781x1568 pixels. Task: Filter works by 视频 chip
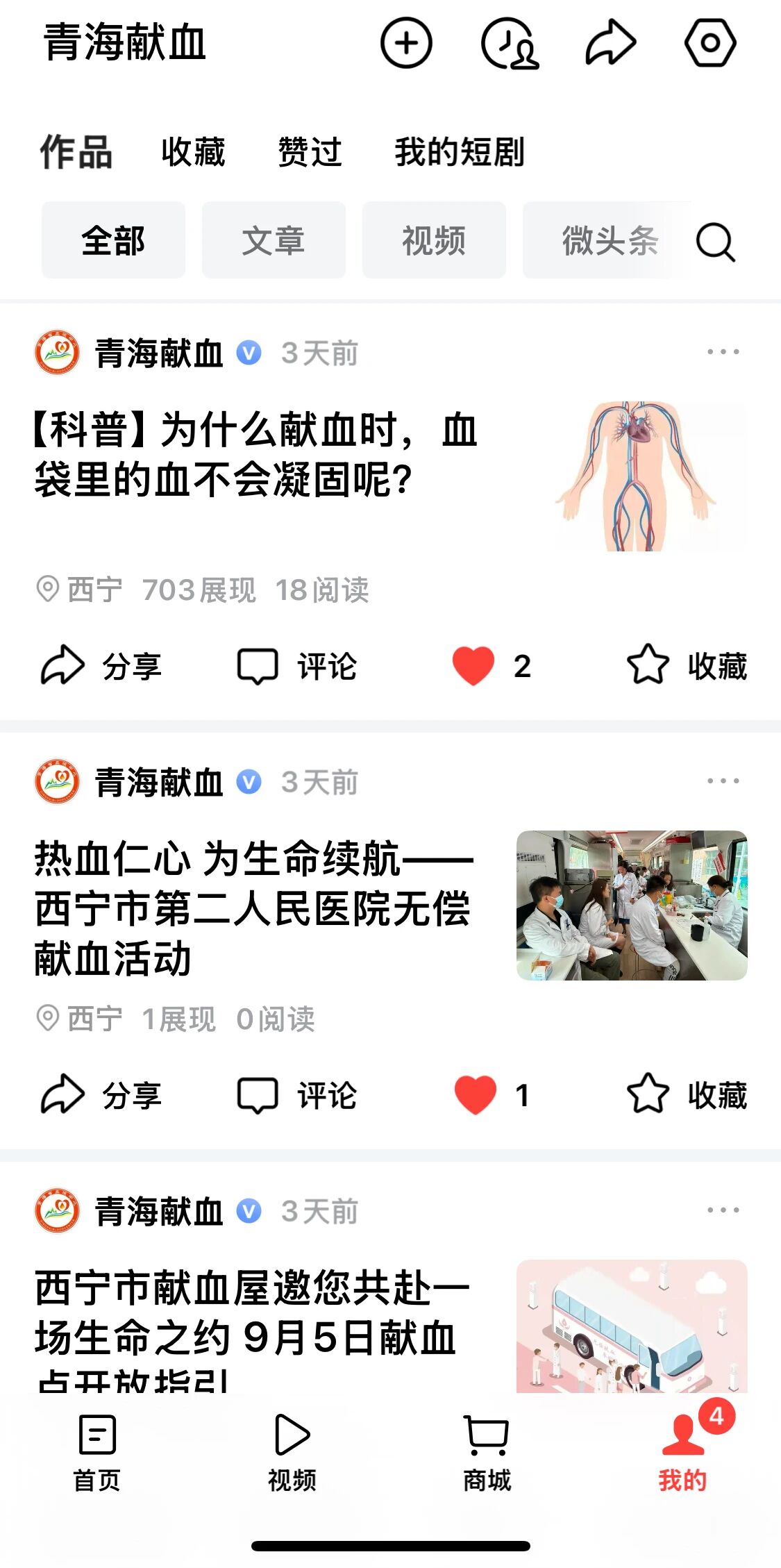[x=434, y=240]
